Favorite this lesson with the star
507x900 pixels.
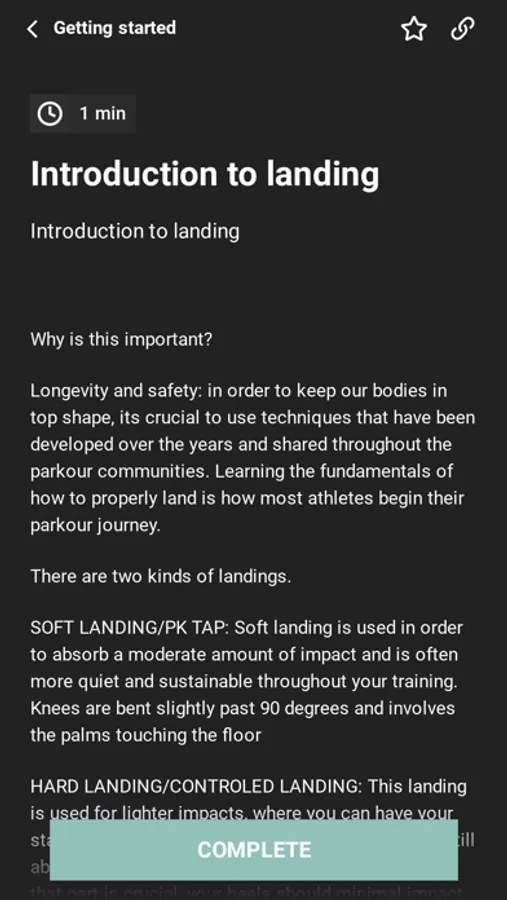pyautogui.click(x=413, y=29)
